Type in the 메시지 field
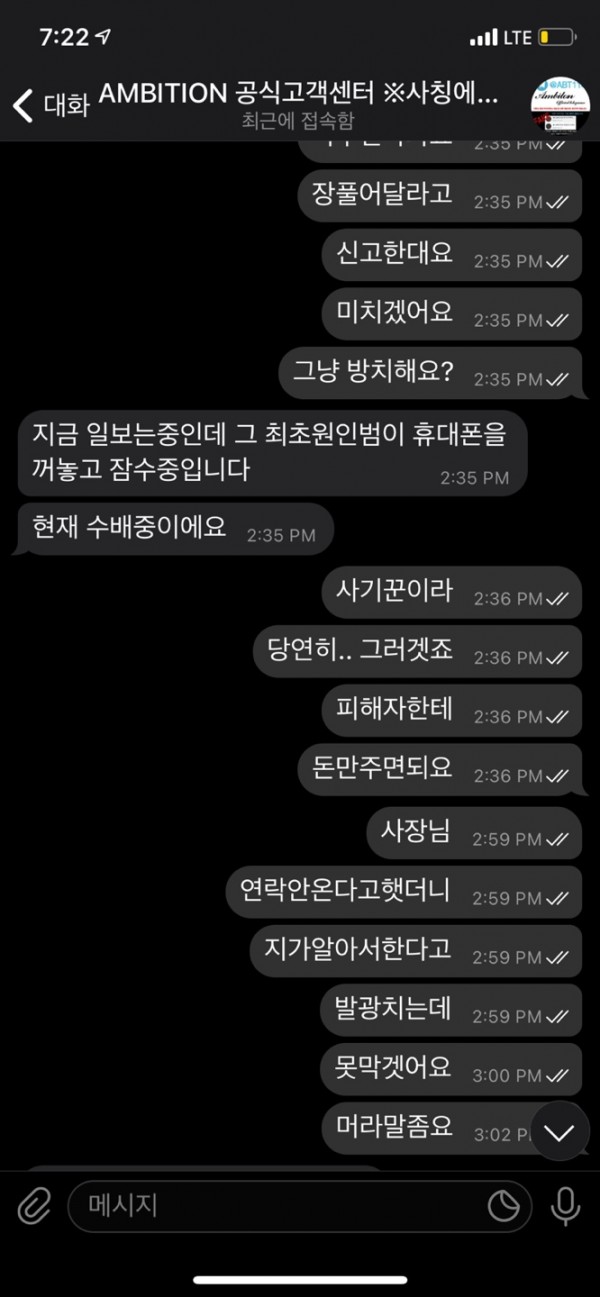Image resolution: width=600 pixels, height=1297 pixels. (280, 1206)
